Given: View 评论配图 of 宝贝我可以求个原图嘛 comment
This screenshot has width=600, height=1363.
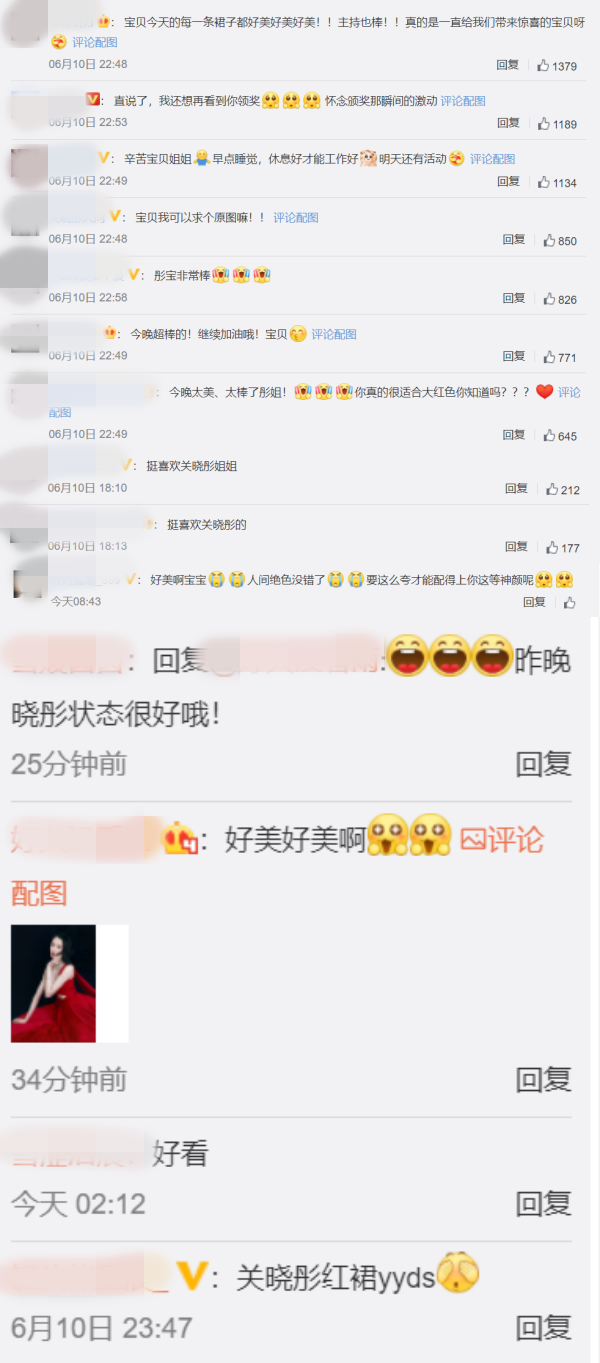Looking at the screenshot, I should click(296, 218).
